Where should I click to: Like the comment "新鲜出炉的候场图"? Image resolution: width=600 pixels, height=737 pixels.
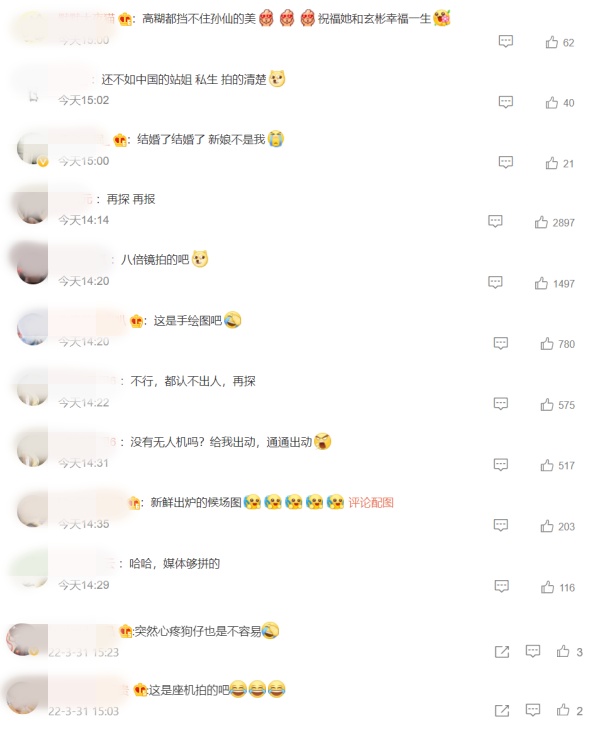pos(547,527)
